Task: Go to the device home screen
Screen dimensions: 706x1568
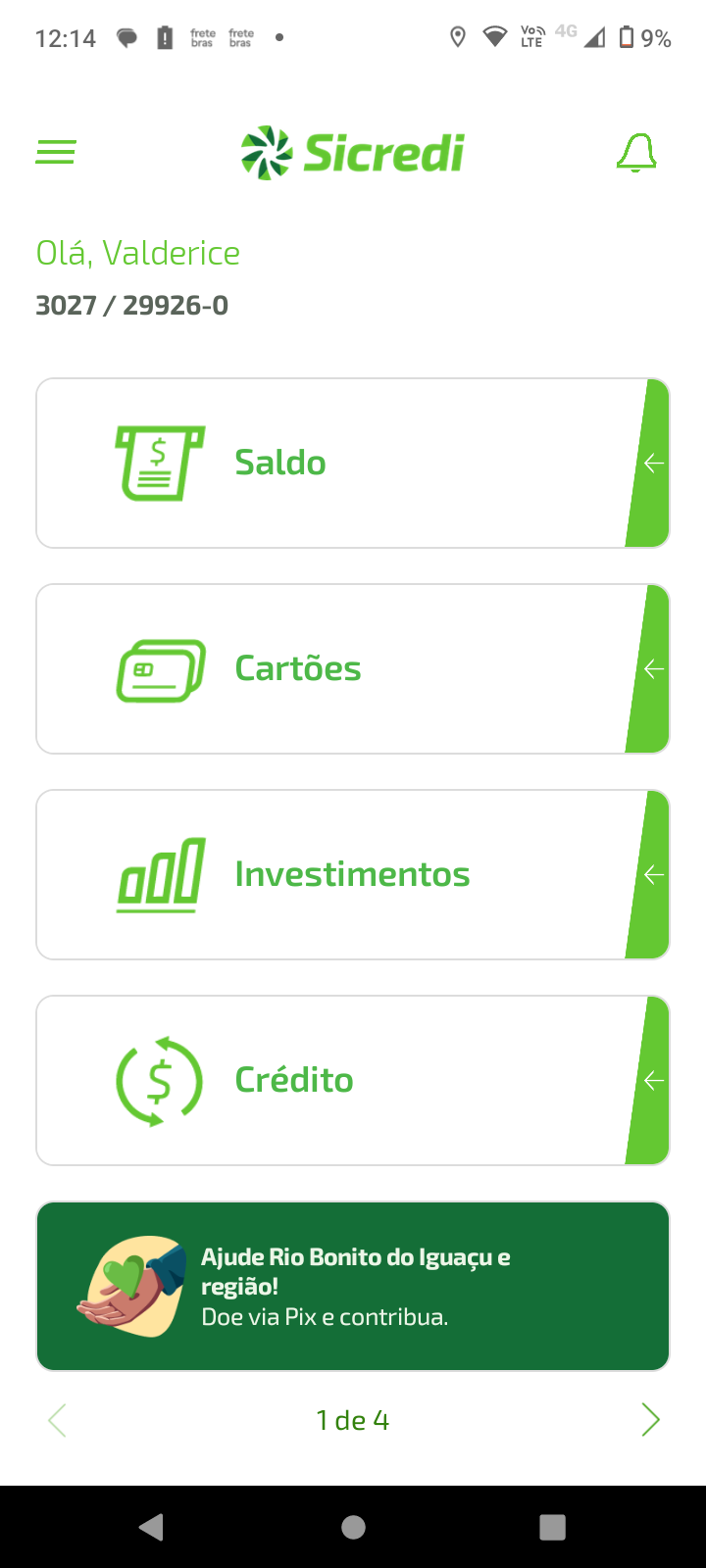Action: 353,1527
